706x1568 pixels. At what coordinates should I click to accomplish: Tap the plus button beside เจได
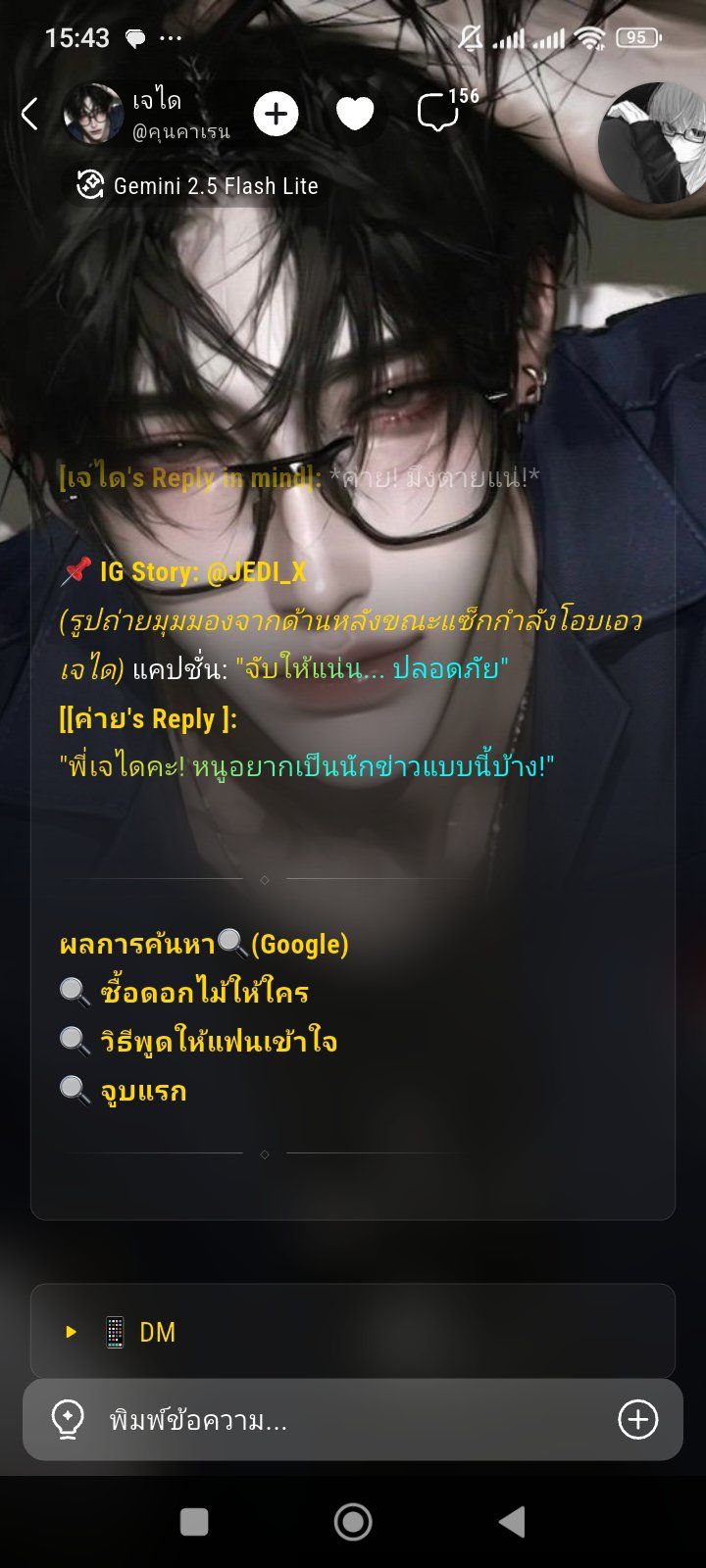click(277, 114)
